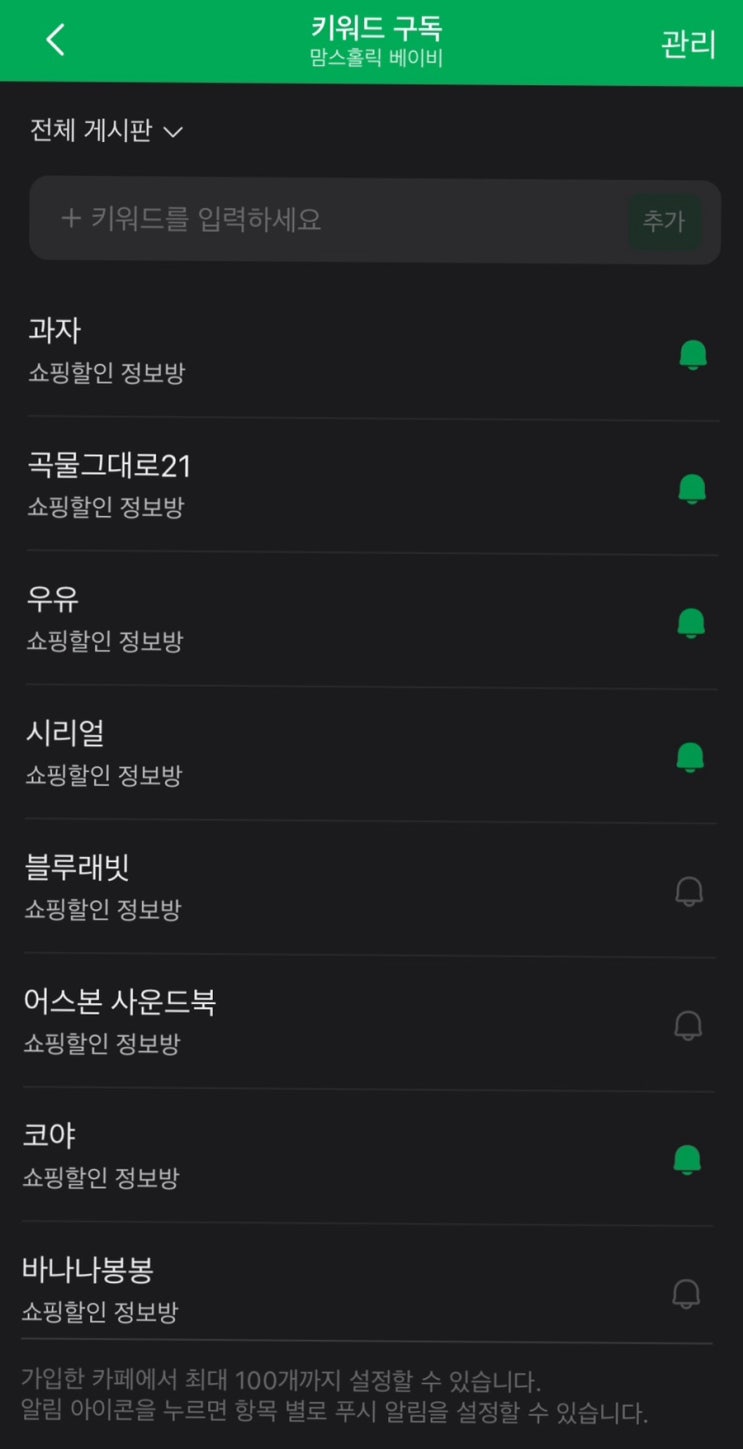Go back using the top arrow
Image resolution: width=743 pixels, height=1449 pixels.
55,41
